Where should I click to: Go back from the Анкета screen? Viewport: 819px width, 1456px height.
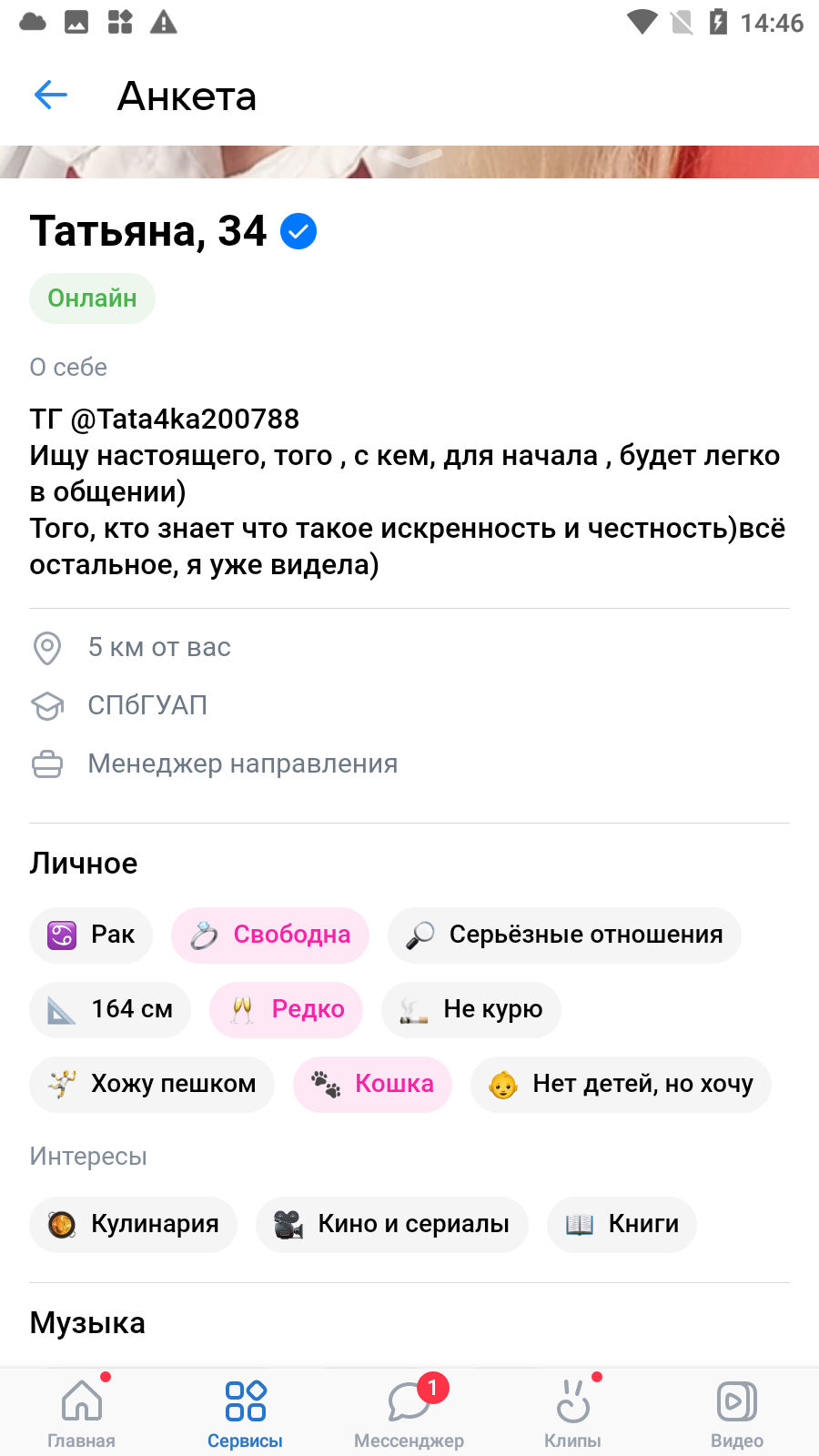coord(51,95)
